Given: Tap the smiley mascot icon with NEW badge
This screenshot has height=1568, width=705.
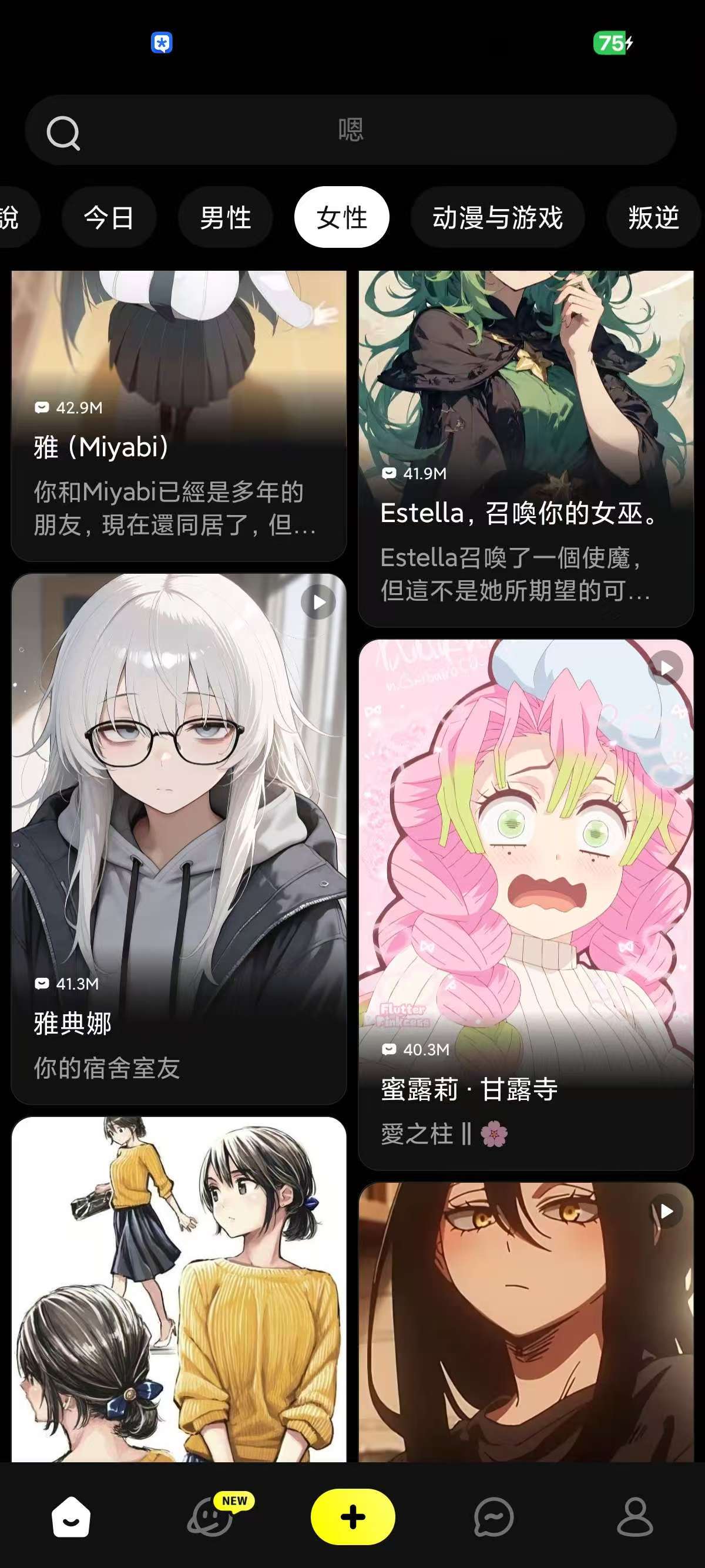Looking at the screenshot, I should click(x=210, y=1517).
